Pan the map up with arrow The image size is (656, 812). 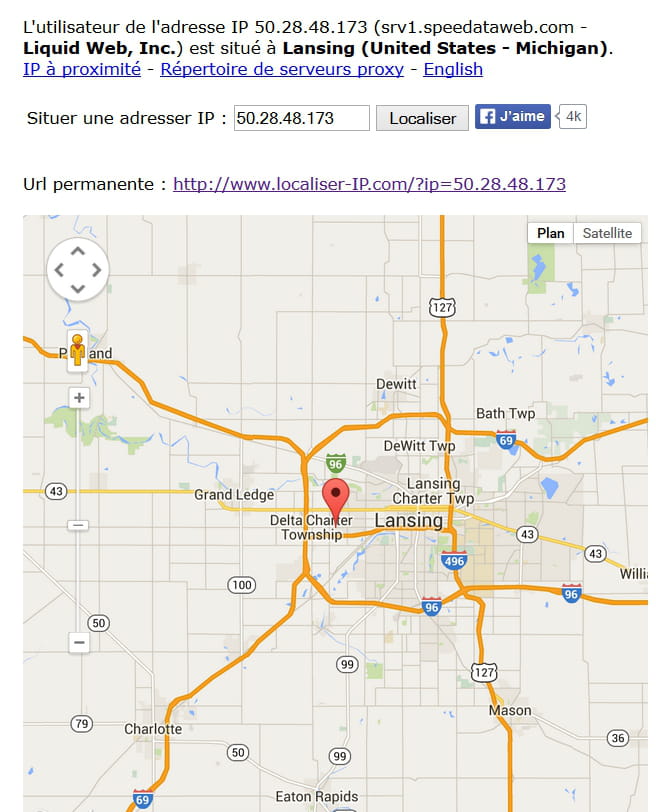pyautogui.click(x=78, y=250)
